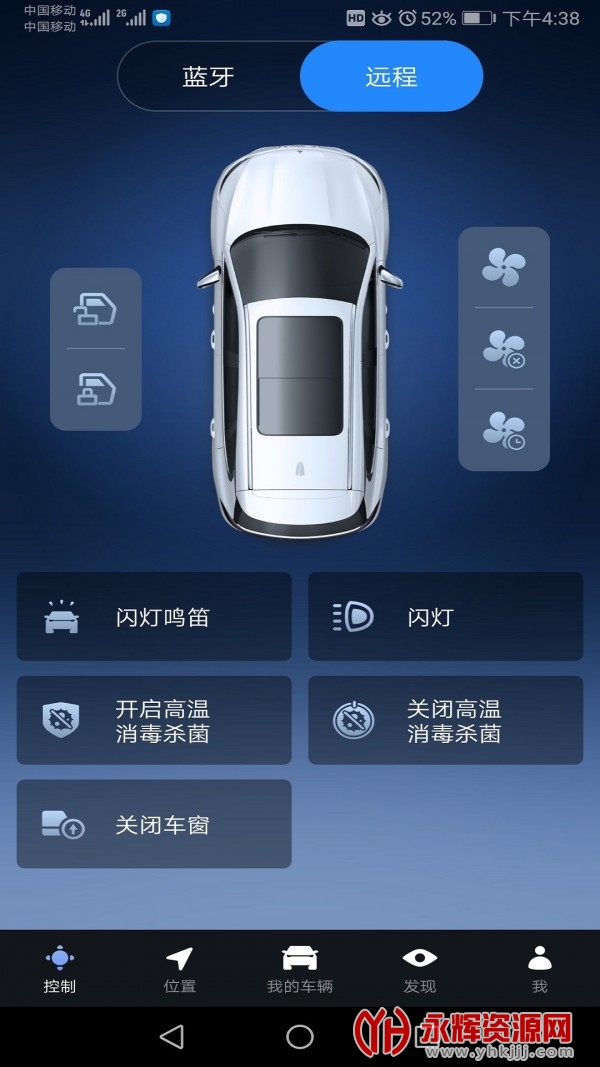This screenshot has width=600, height=1067.
Task: Tap the upper door lock icon
Action: [96, 309]
